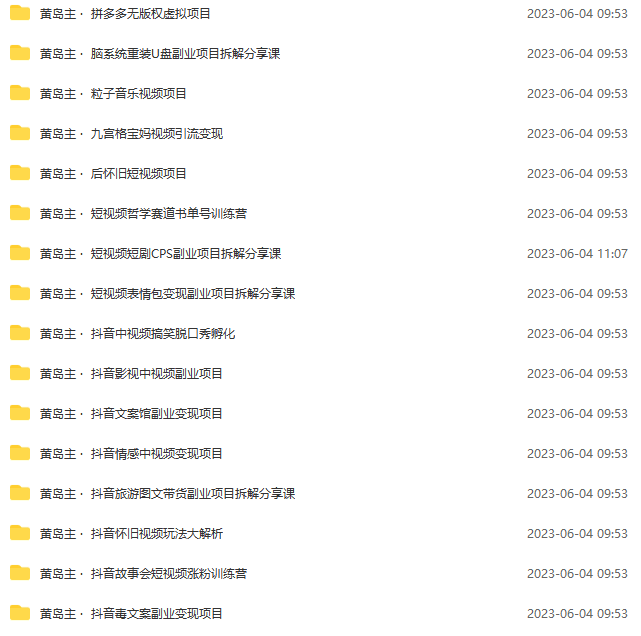Open the 抖音影视中视频副业项目 folder
The width and height of the screenshot is (641, 636).
pyautogui.click(x=131, y=374)
